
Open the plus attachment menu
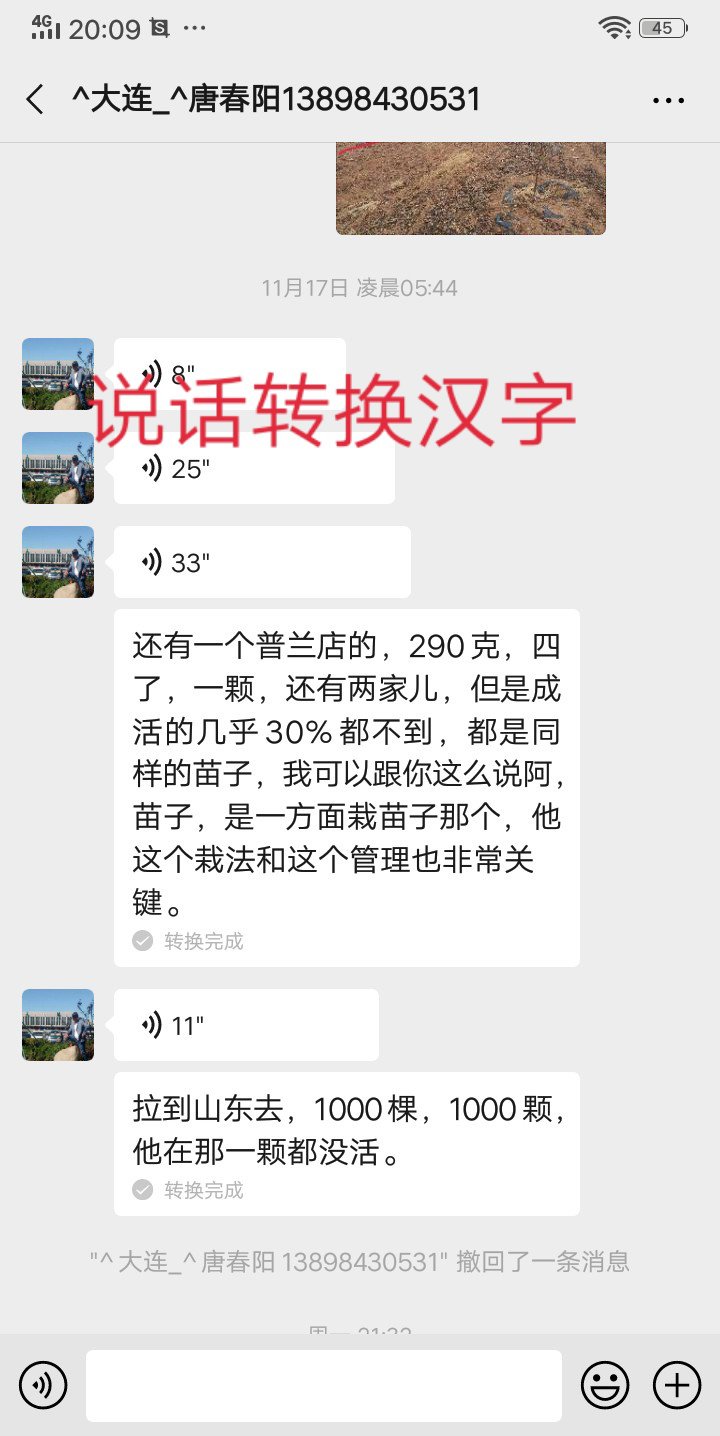(x=677, y=1386)
